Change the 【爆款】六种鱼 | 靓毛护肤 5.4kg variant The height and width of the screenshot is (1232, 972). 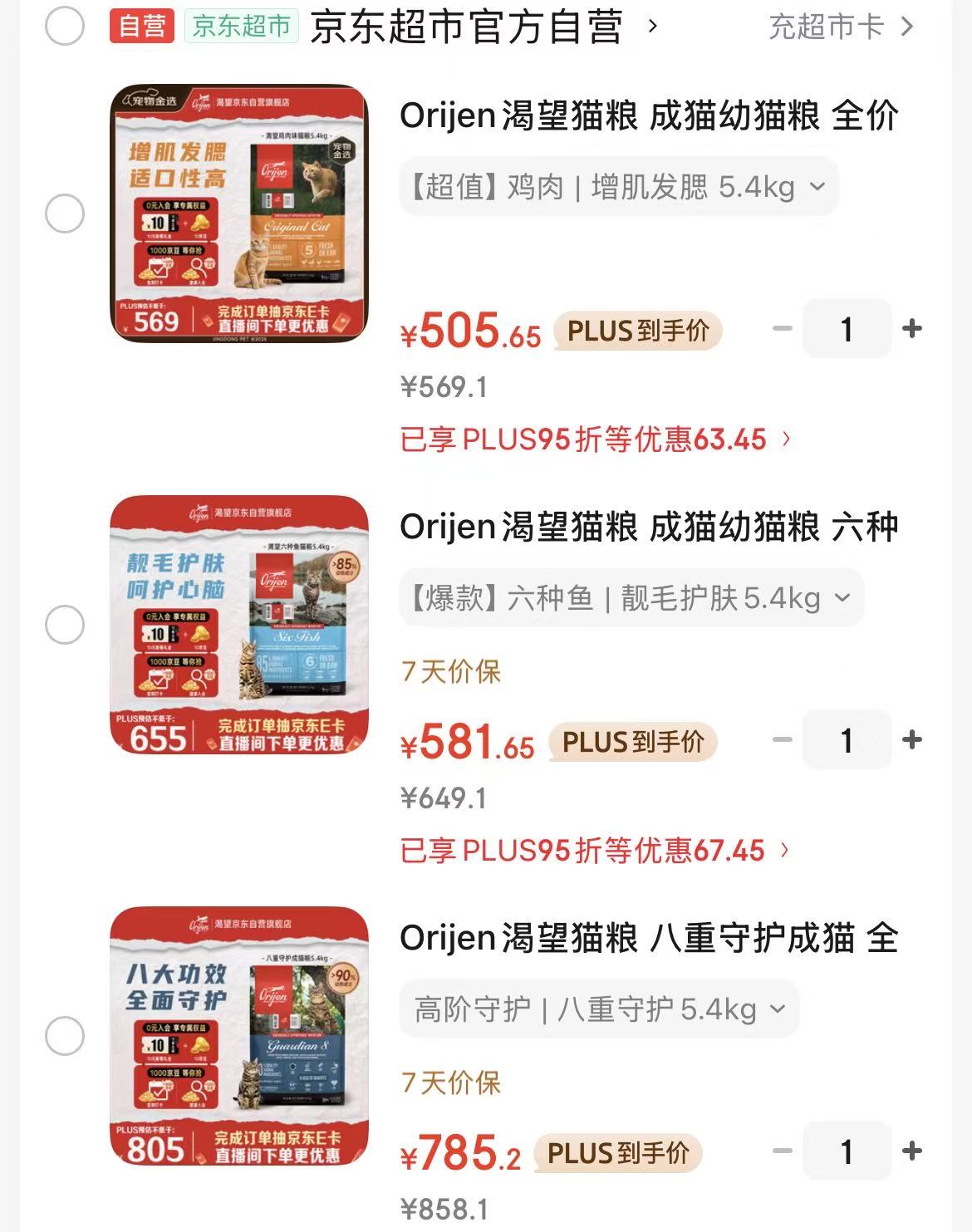point(631,598)
